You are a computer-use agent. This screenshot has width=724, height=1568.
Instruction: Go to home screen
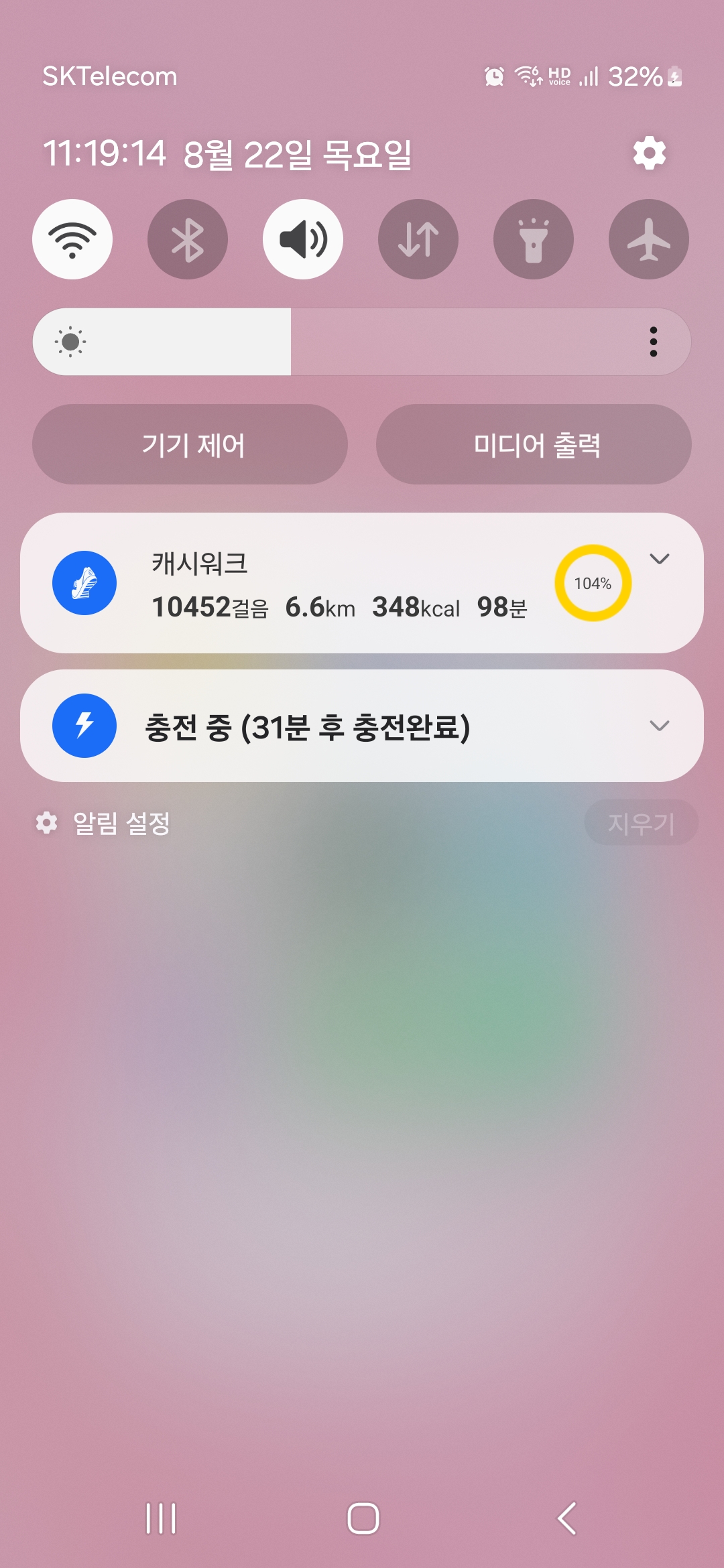point(363,1518)
